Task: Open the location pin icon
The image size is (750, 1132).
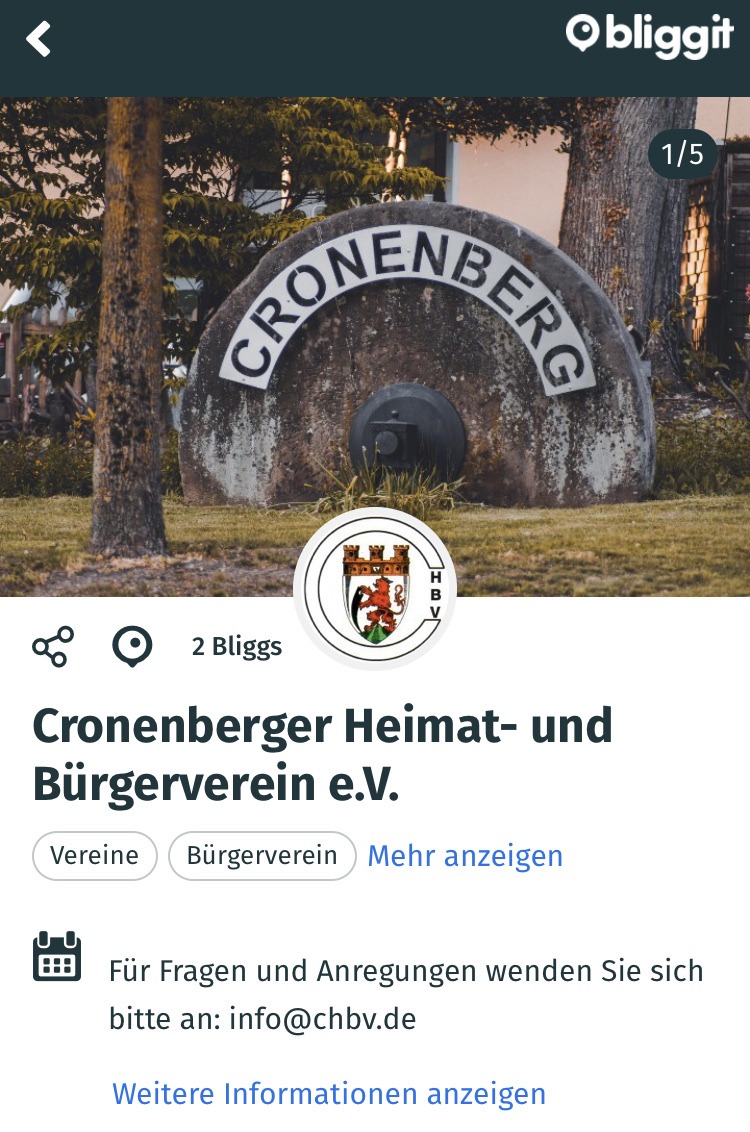Action: click(132, 647)
